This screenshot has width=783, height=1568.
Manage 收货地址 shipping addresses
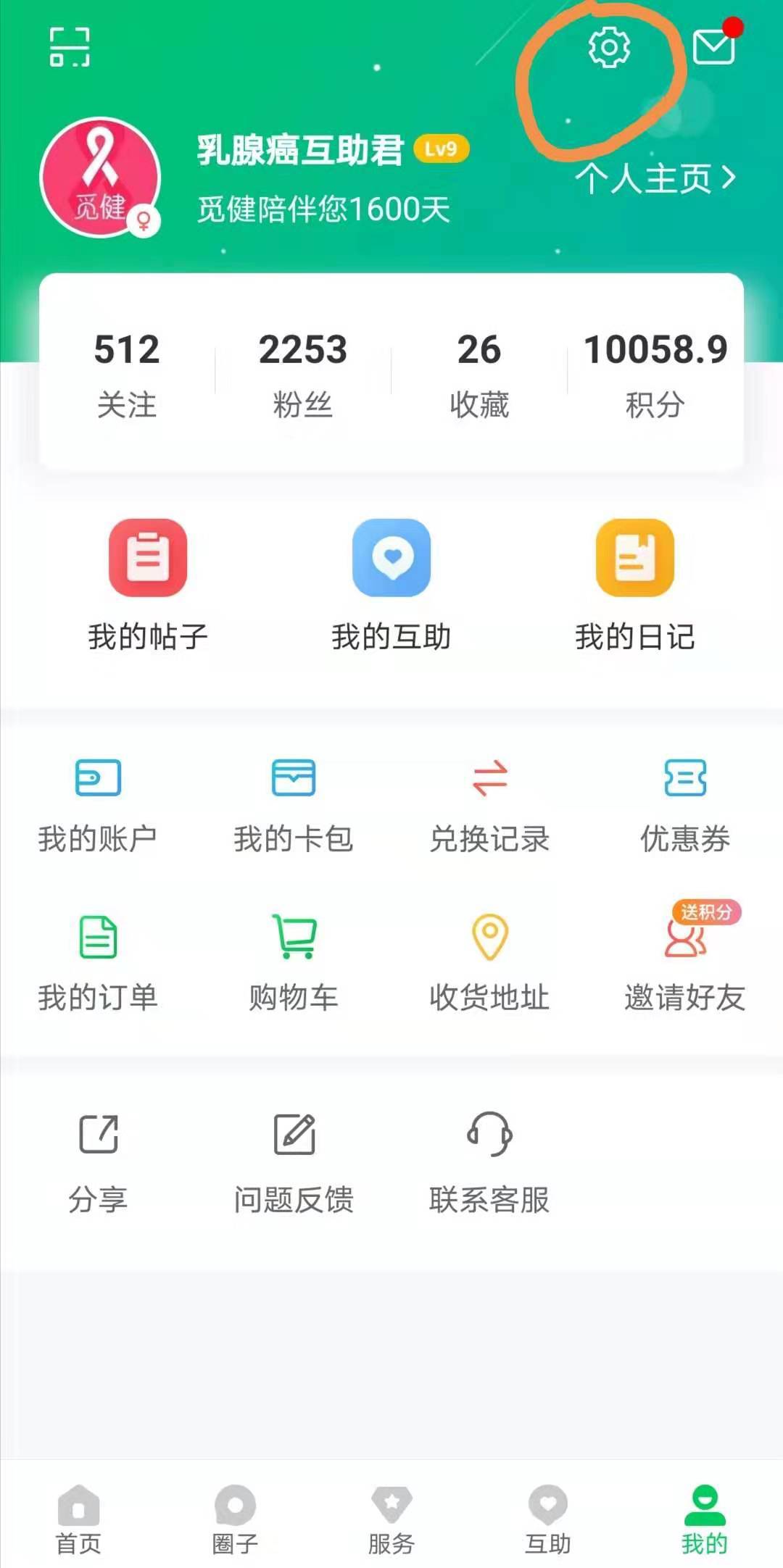(x=489, y=964)
